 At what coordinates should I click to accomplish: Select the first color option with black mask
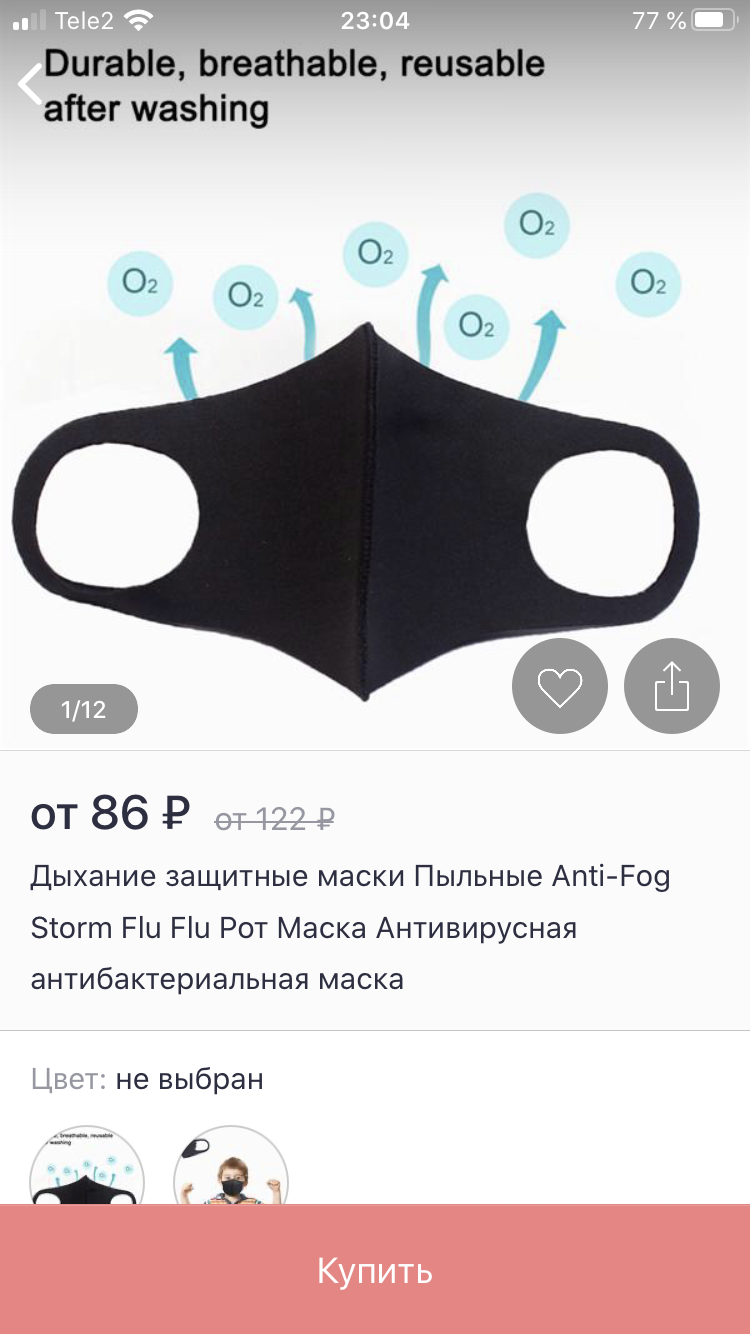87,1167
